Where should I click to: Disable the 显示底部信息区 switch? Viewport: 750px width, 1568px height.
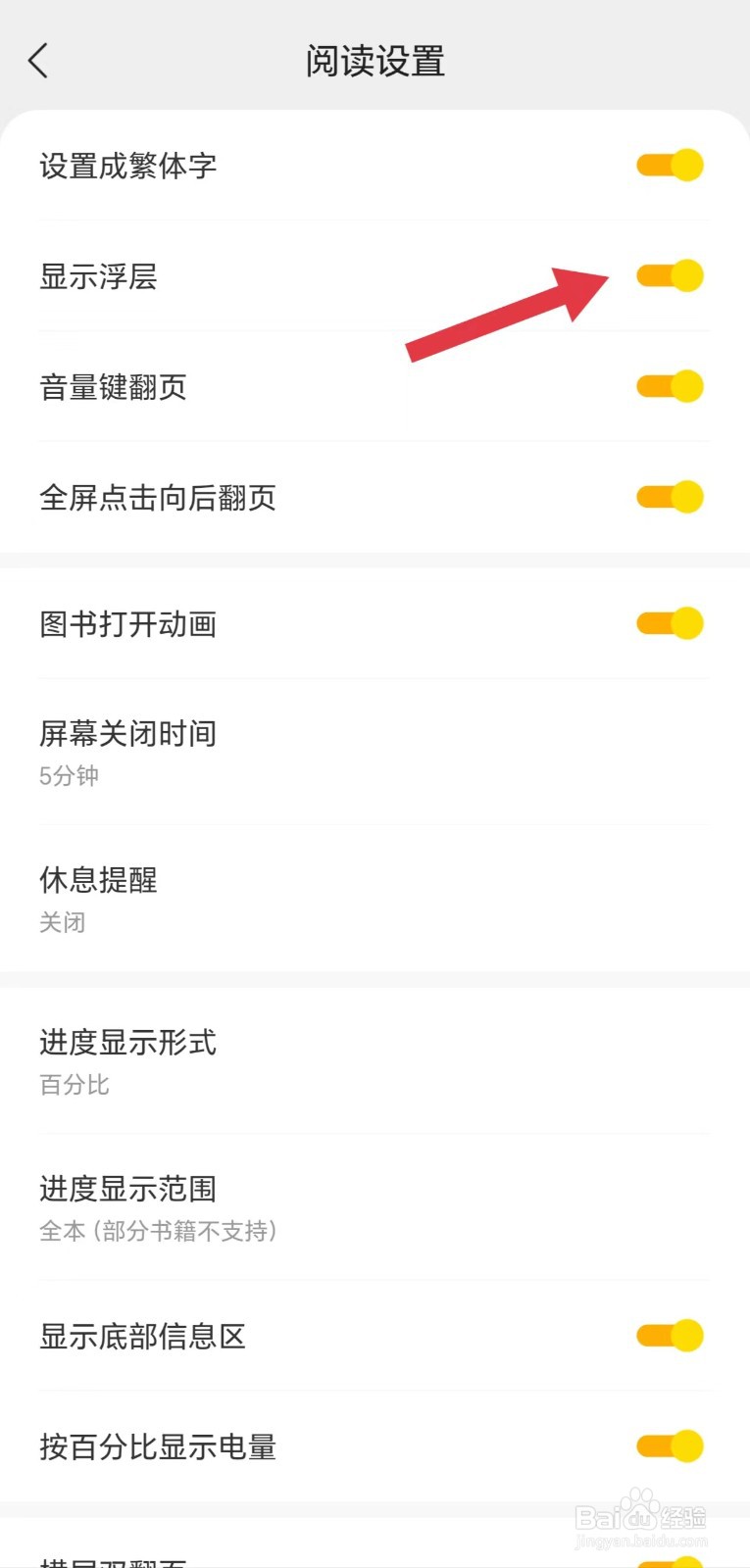tap(670, 1336)
